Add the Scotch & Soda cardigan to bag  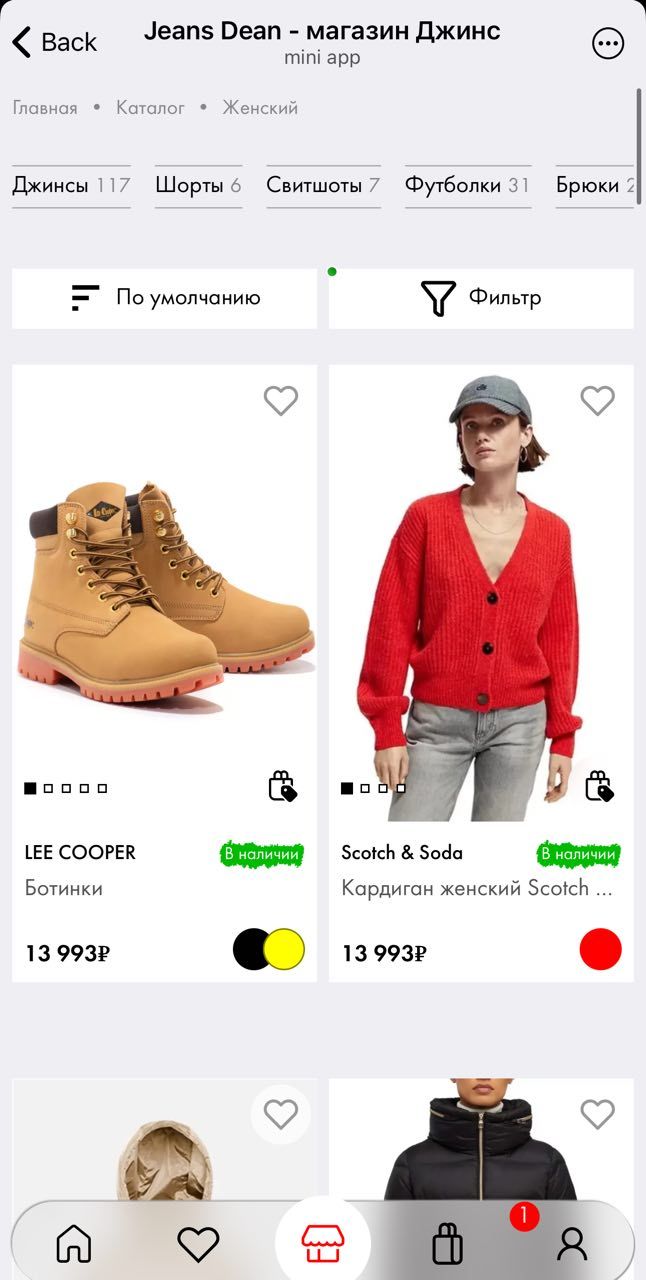598,787
